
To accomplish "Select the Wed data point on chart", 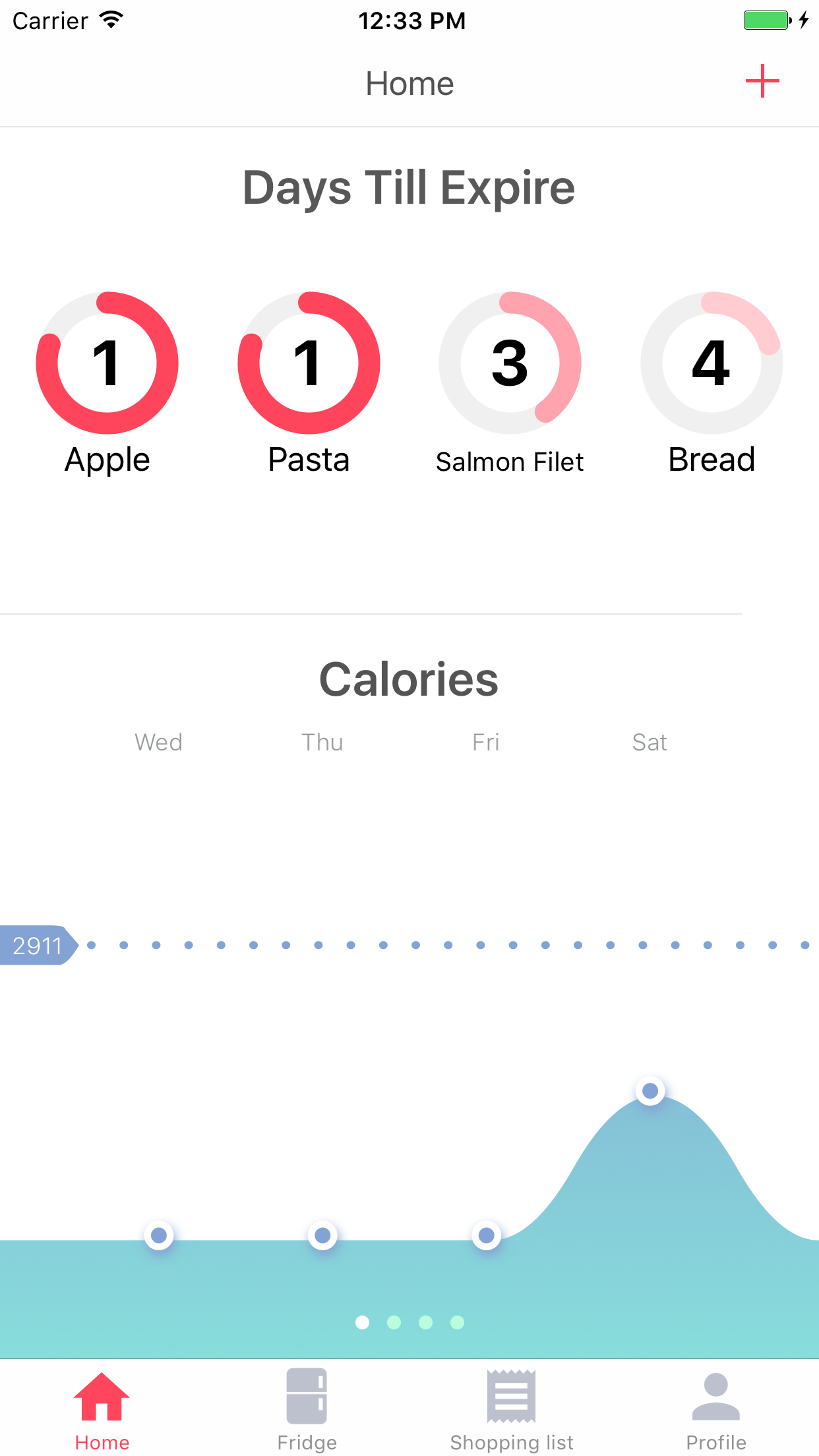I will pyautogui.click(x=159, y=1235).
